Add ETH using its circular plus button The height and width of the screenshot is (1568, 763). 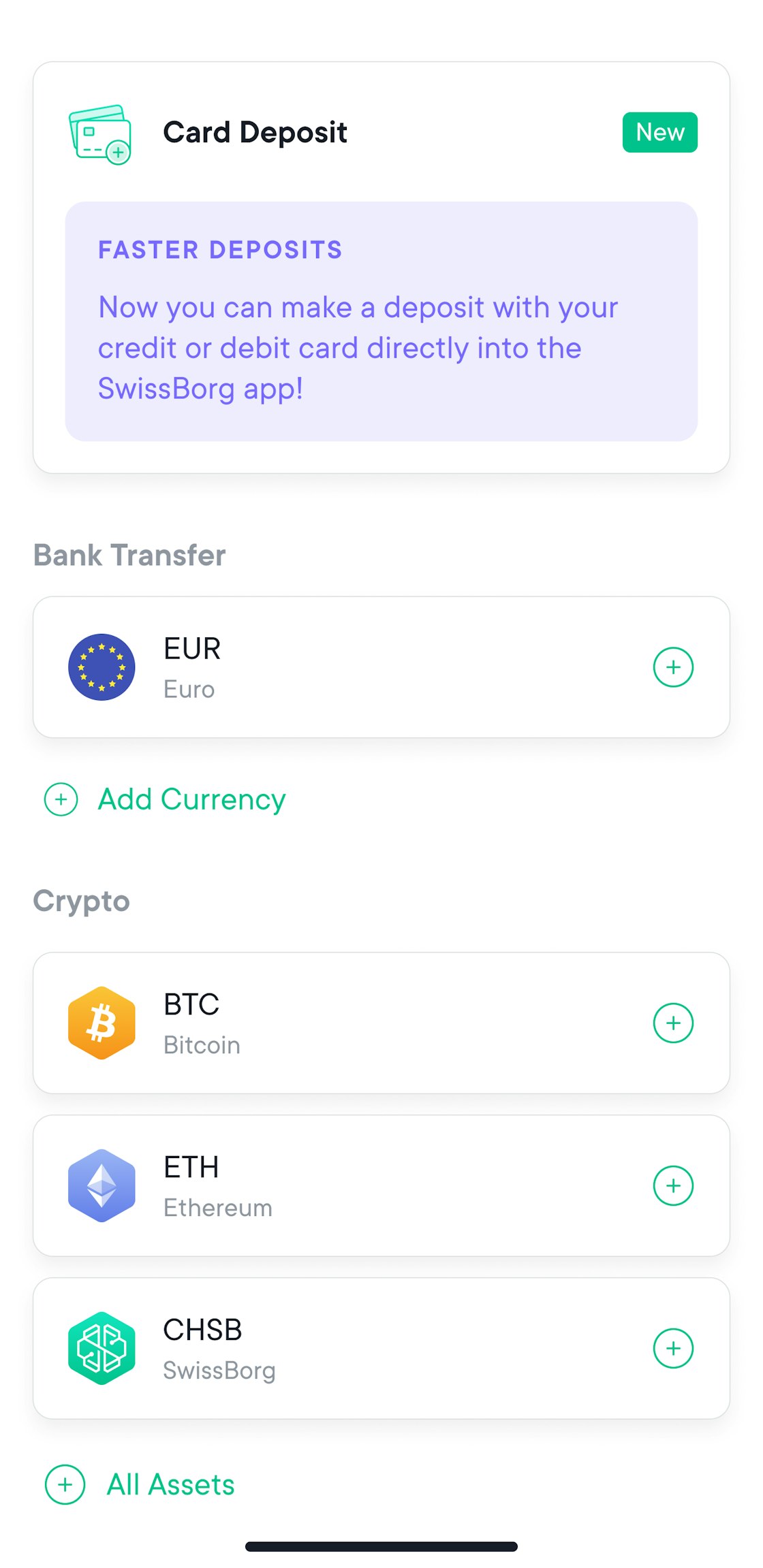(x=673, y=1185)
